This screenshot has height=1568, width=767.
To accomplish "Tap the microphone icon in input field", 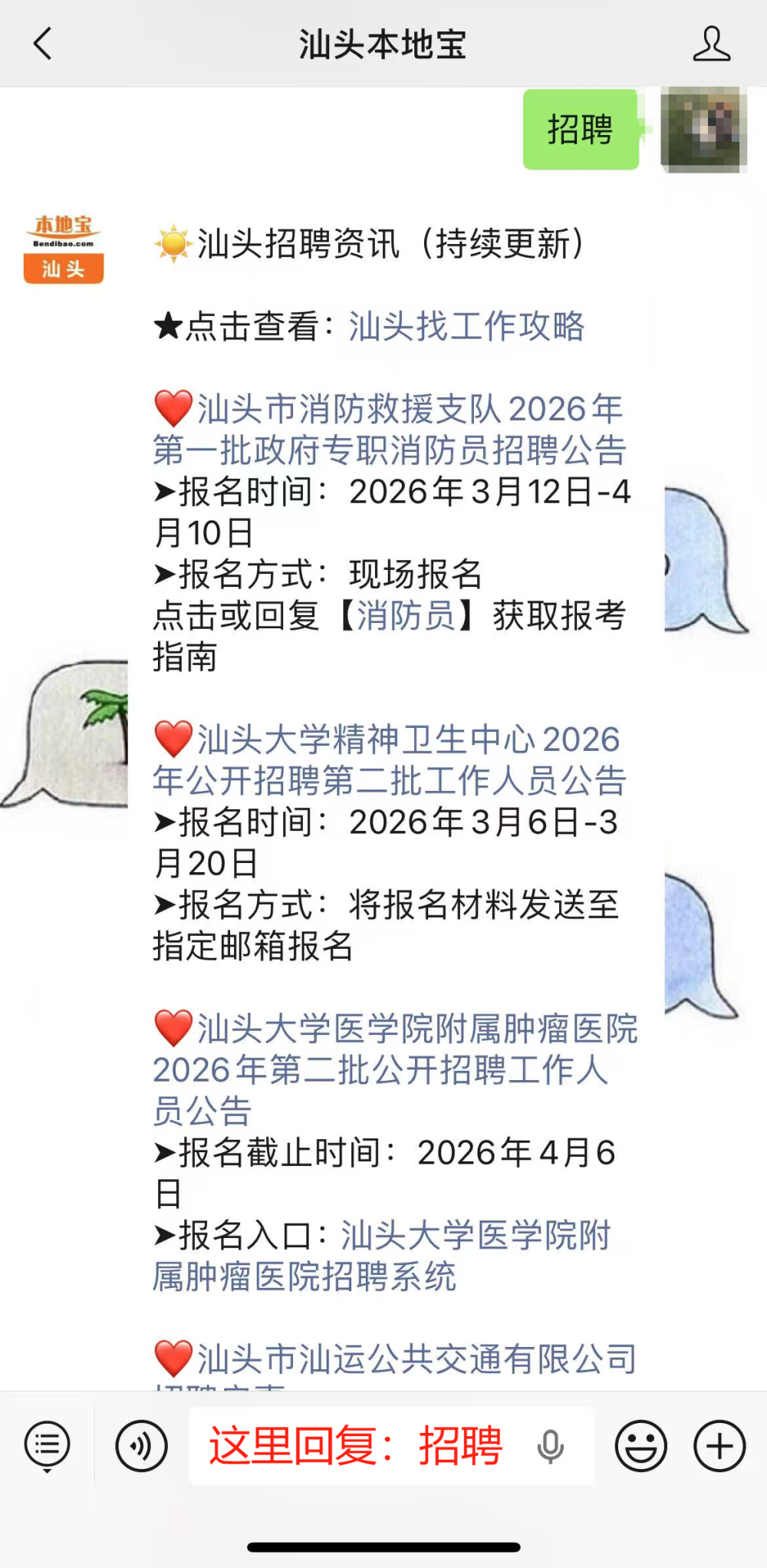I will point(548,1447).
